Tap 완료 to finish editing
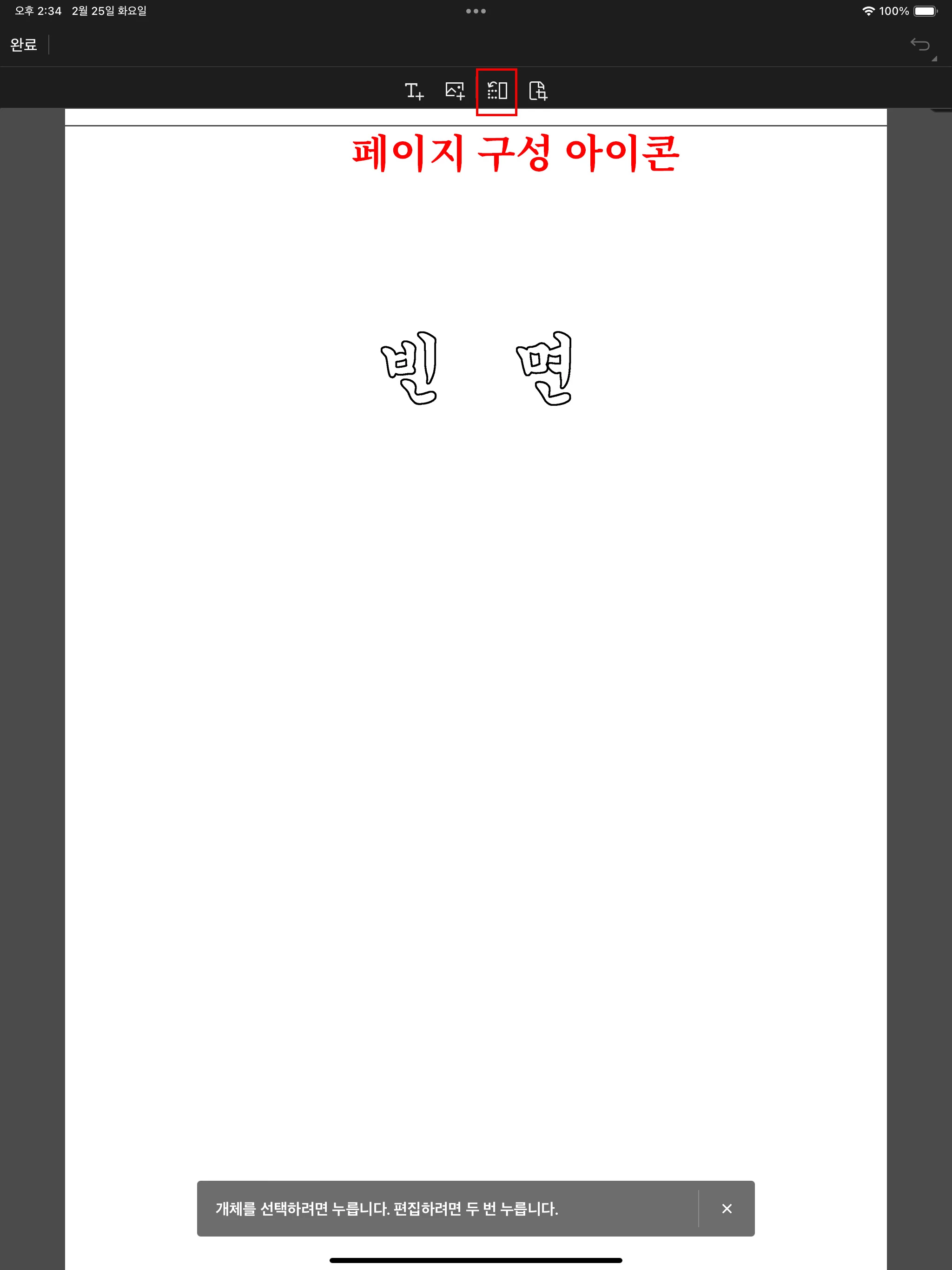 (24, 44)
